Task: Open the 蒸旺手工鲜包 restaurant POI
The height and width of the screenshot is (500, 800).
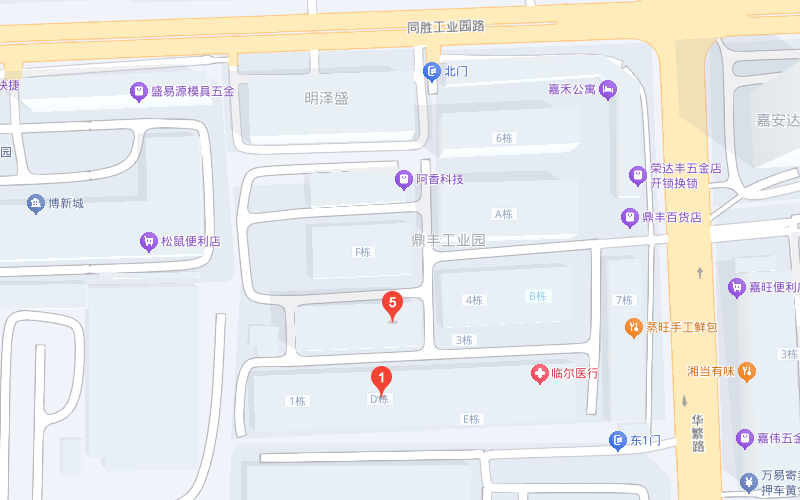Action: click(633, 326)
